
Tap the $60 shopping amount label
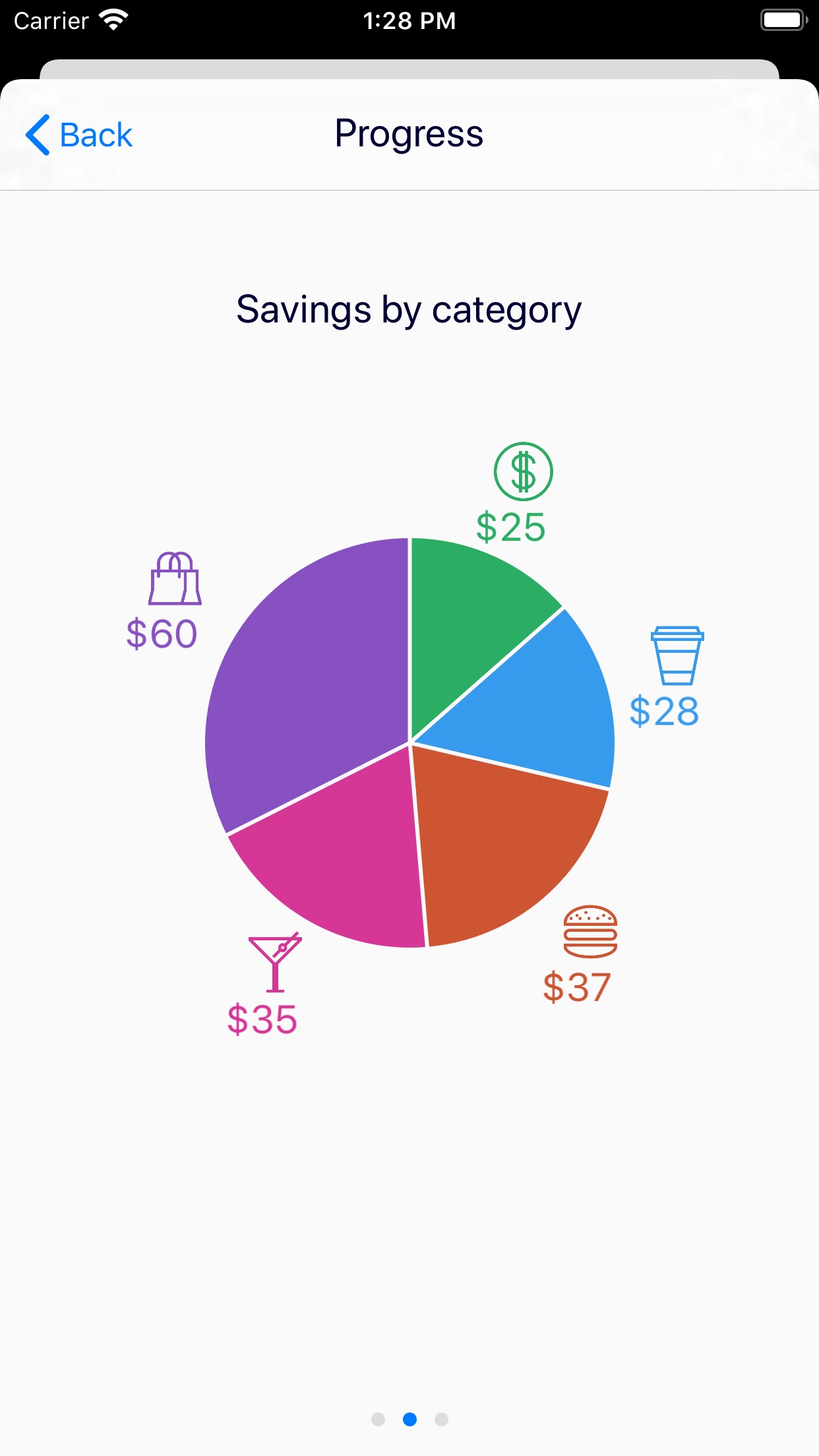[160, 635]
